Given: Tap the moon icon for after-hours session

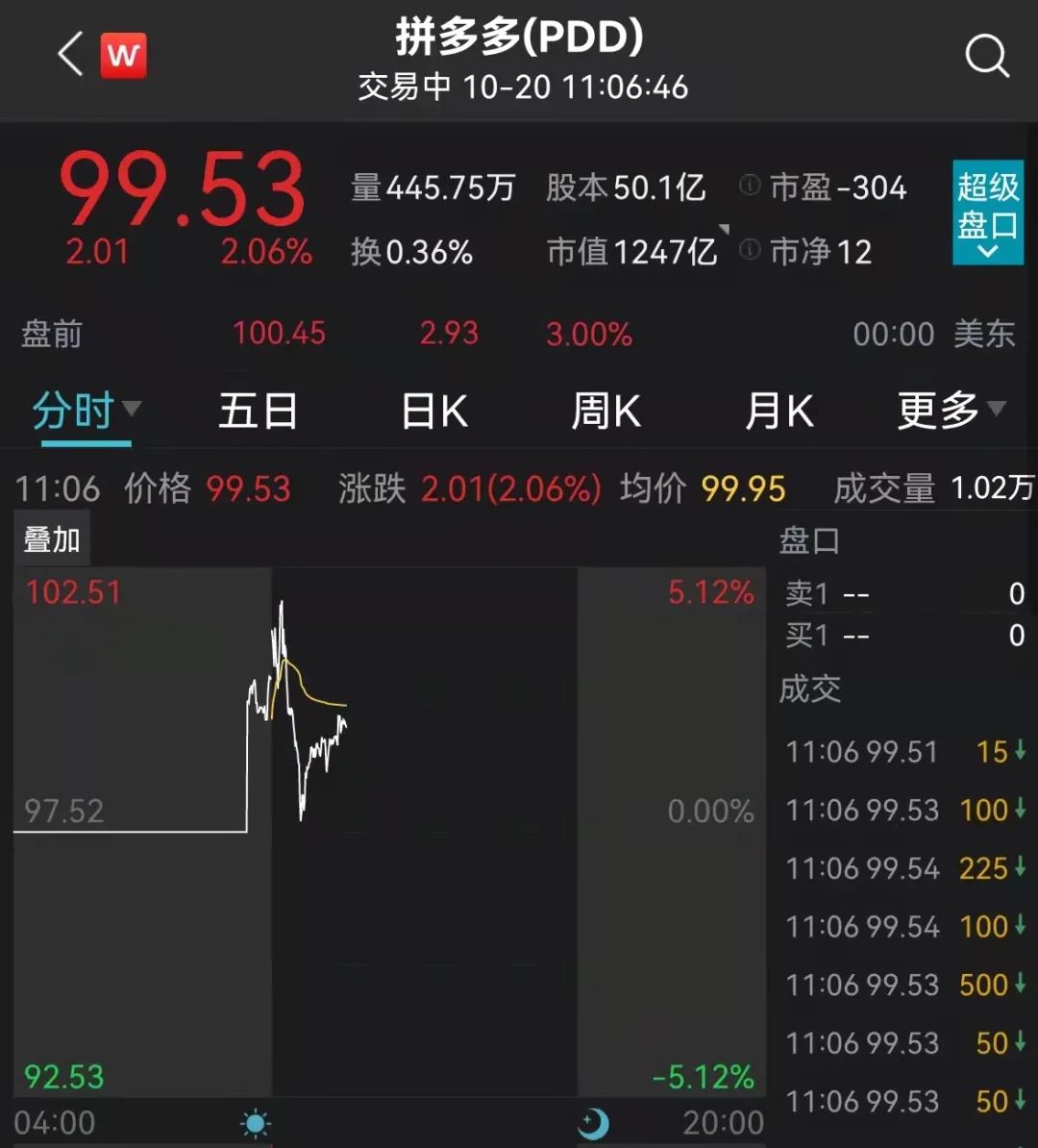Looking at the screenshot, I should (593, 1122).
